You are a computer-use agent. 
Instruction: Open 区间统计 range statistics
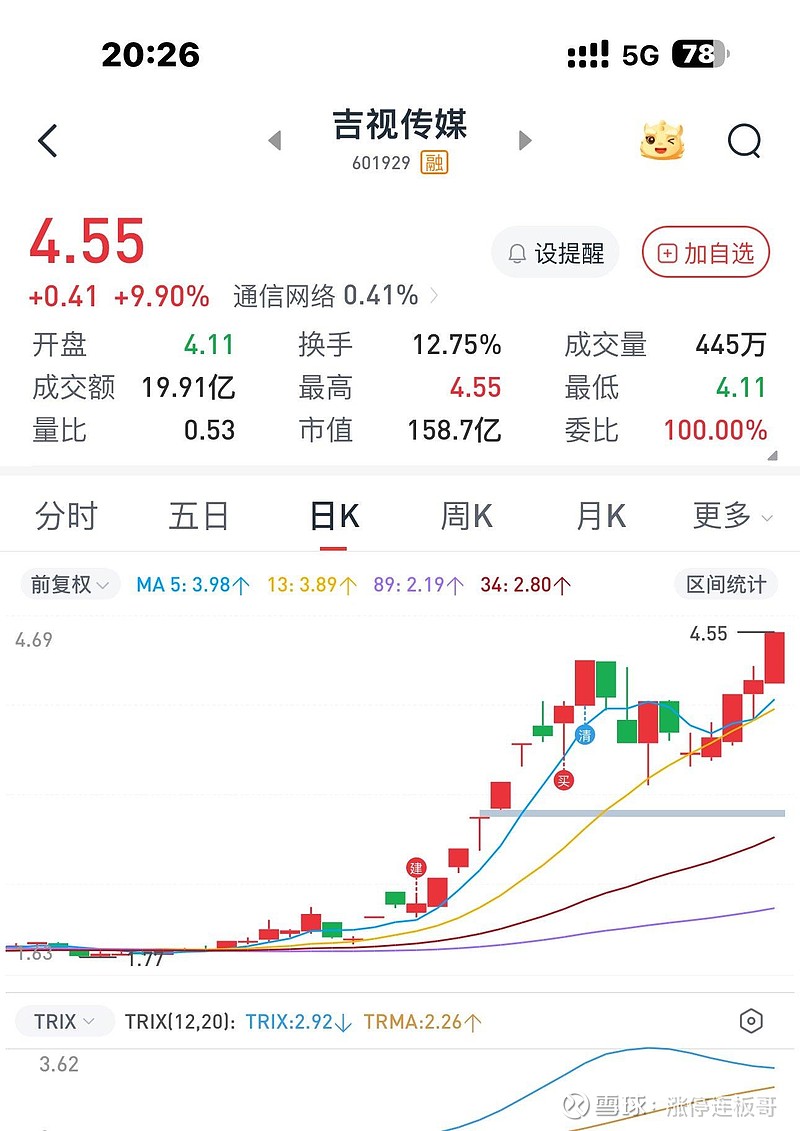coord(725,585)
